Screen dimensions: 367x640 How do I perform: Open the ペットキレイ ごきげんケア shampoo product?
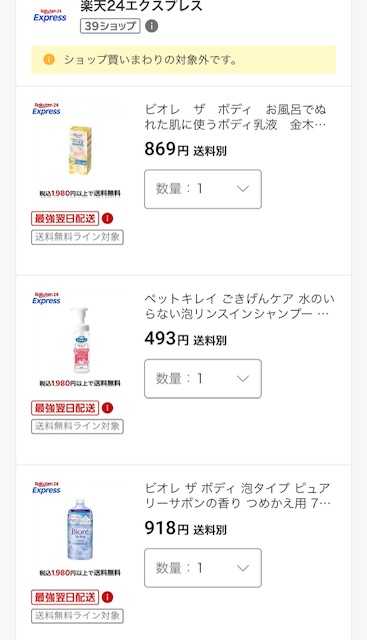[239, 306]
